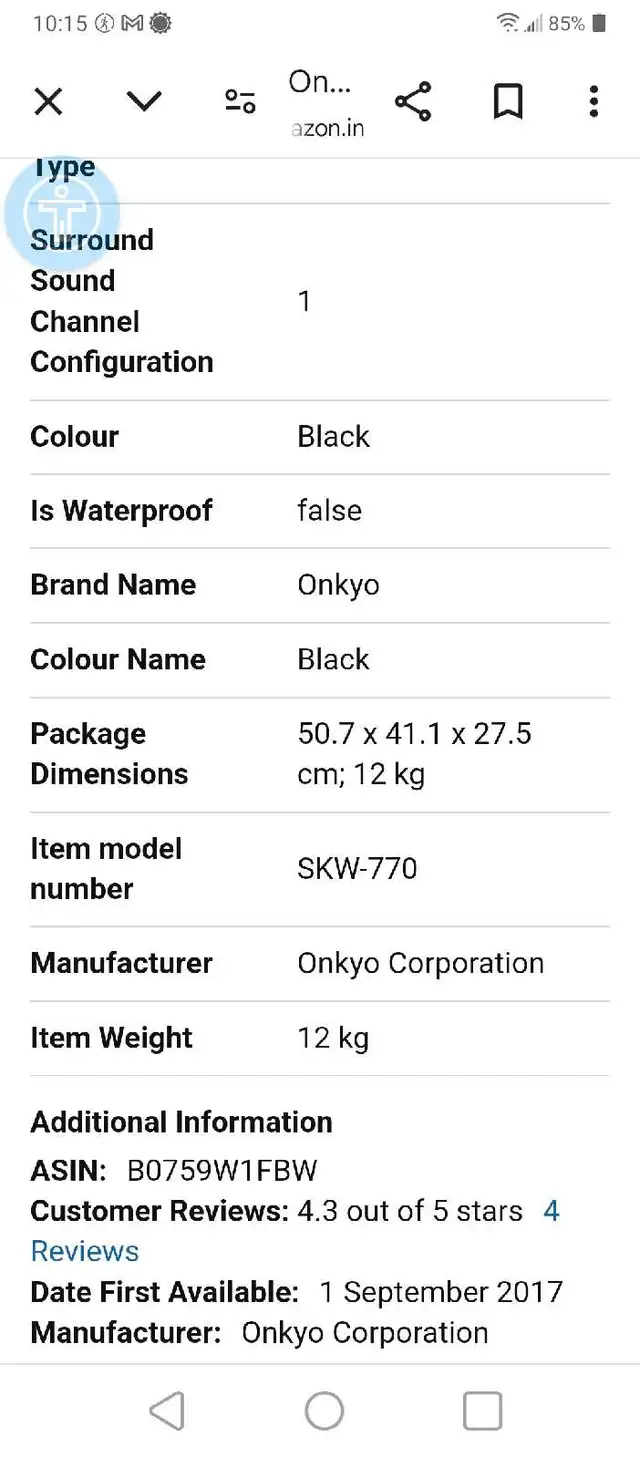Image resolution: width=640 pixels, height=1459 pixels.
Task: Go to the home screen
Action: click(324, 1411)
